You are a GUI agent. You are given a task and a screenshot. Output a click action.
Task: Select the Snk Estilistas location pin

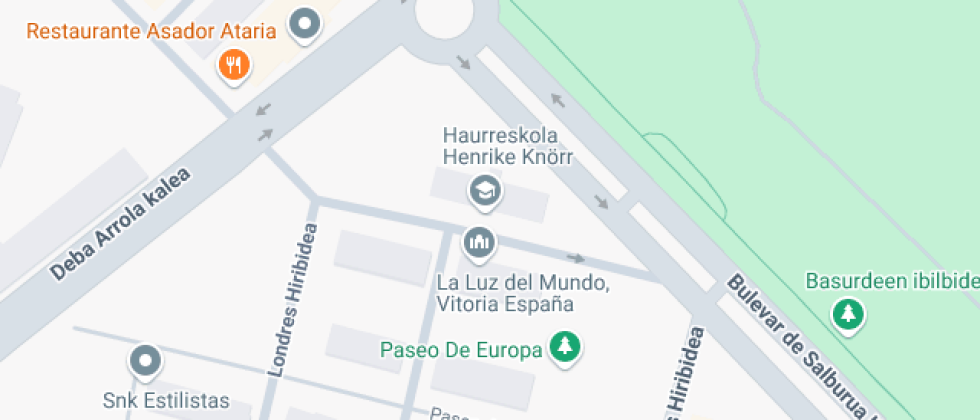(x=146, y=359)
